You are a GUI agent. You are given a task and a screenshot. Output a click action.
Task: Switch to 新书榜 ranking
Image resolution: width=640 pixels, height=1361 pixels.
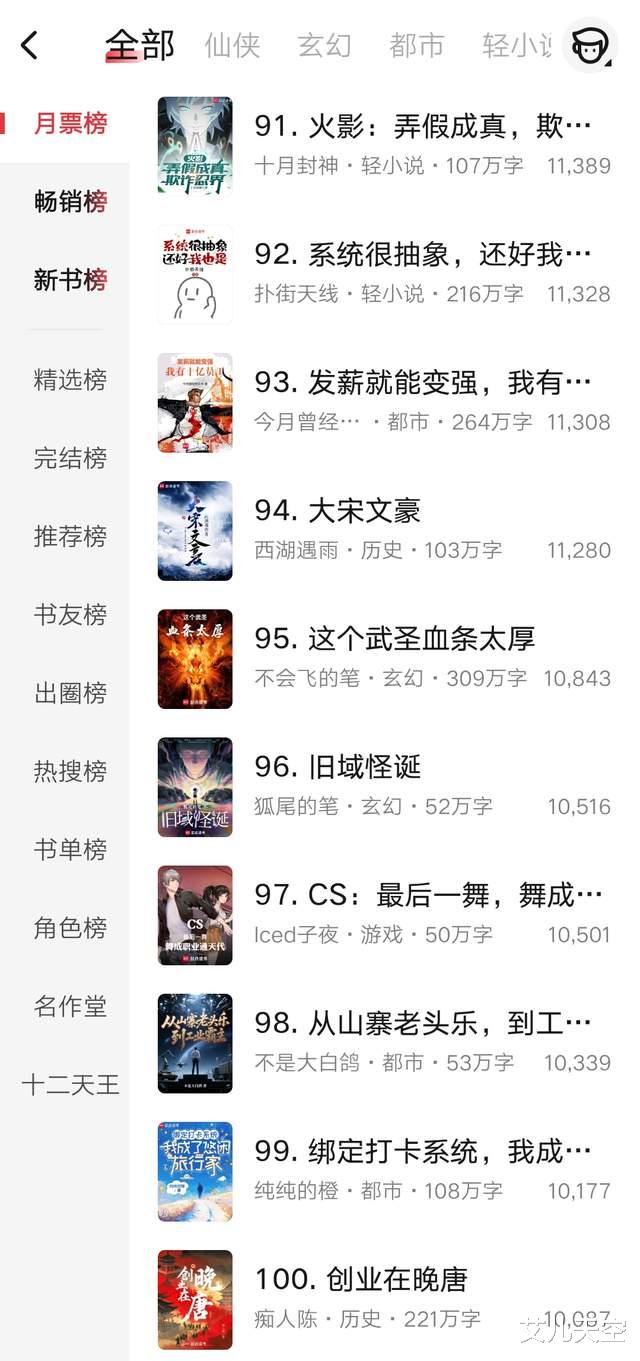(x=70, y=280)
